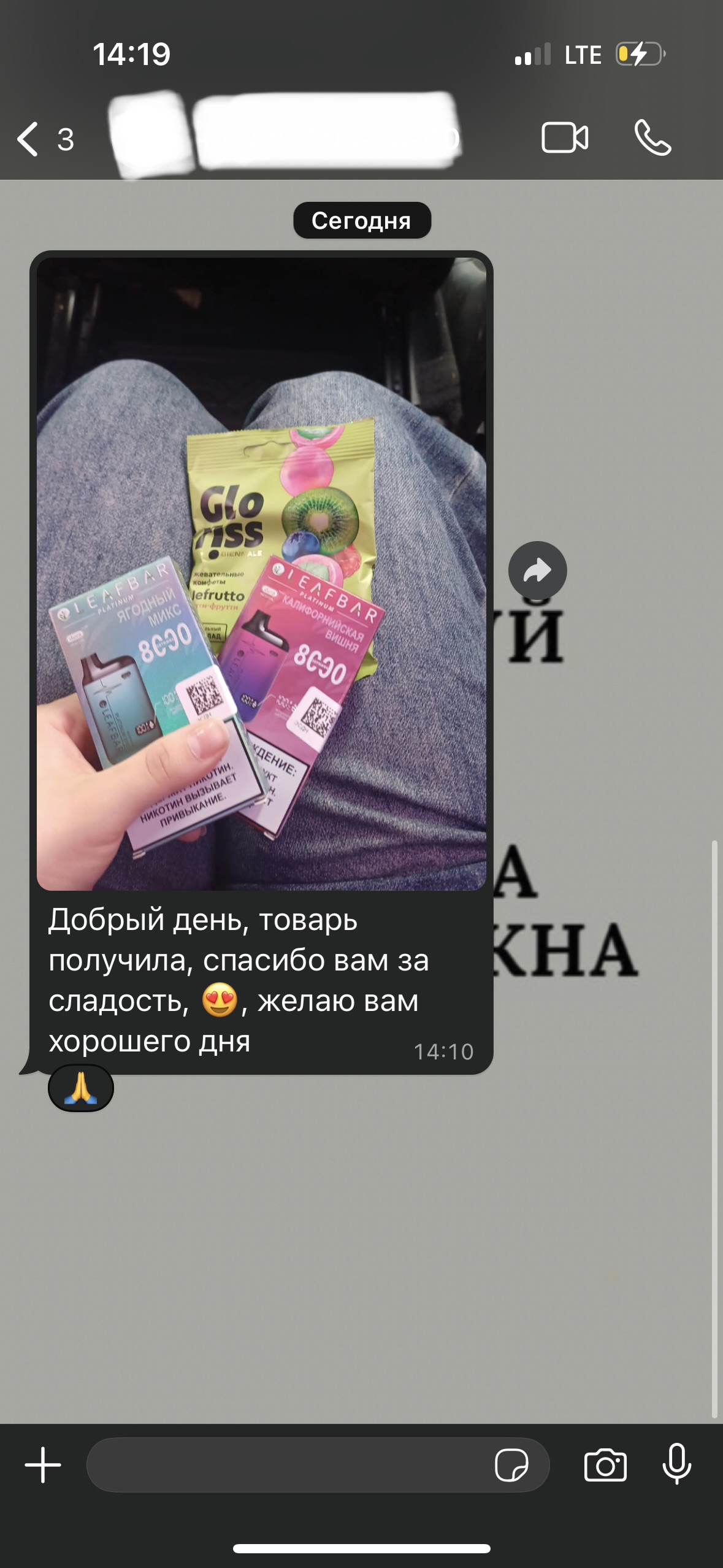Start a video call
Screen dimensions: 723x1568
[x=565, y=137]
